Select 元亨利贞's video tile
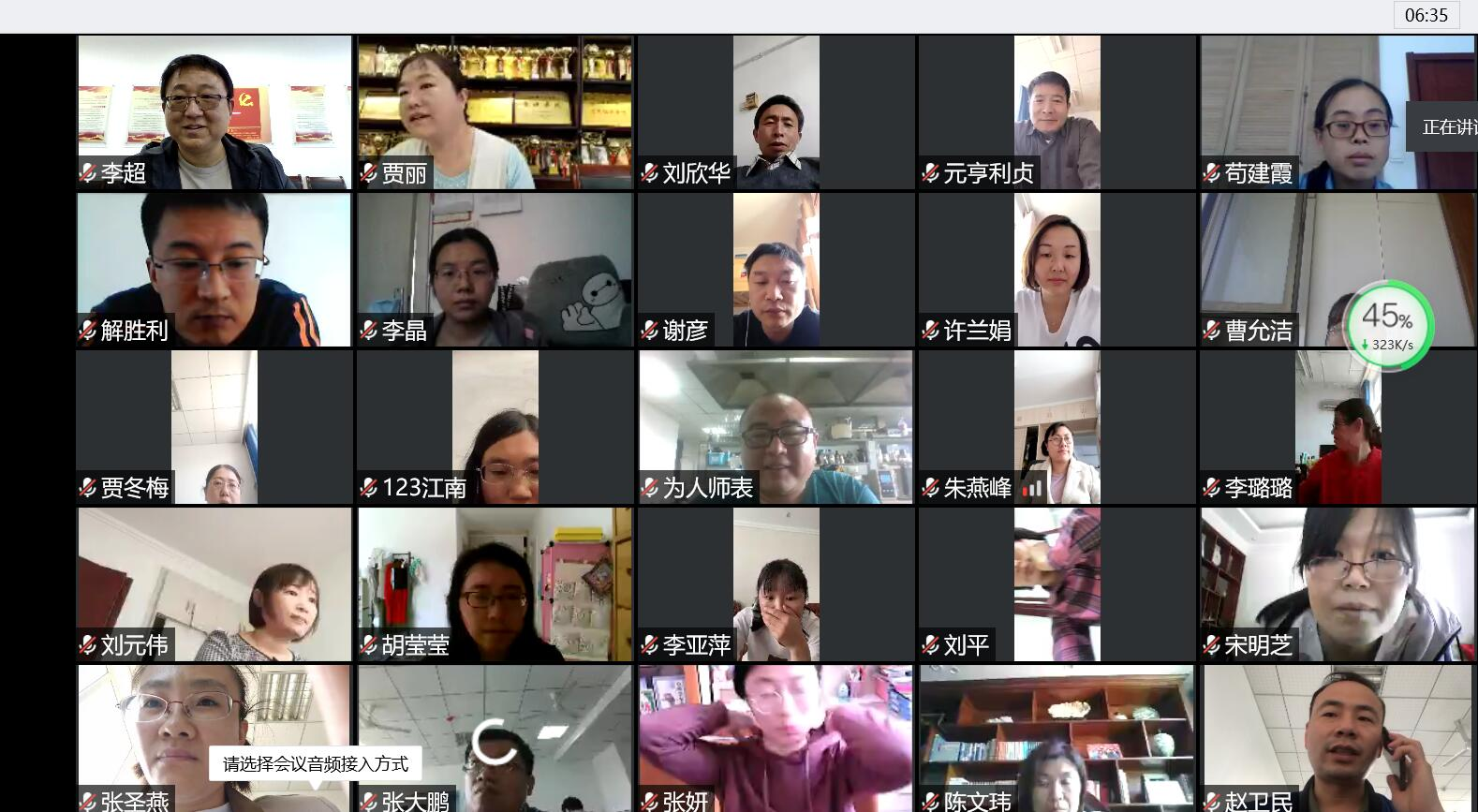The height and width of the screenshot is (812, 1478). (x=1057, y=112)
